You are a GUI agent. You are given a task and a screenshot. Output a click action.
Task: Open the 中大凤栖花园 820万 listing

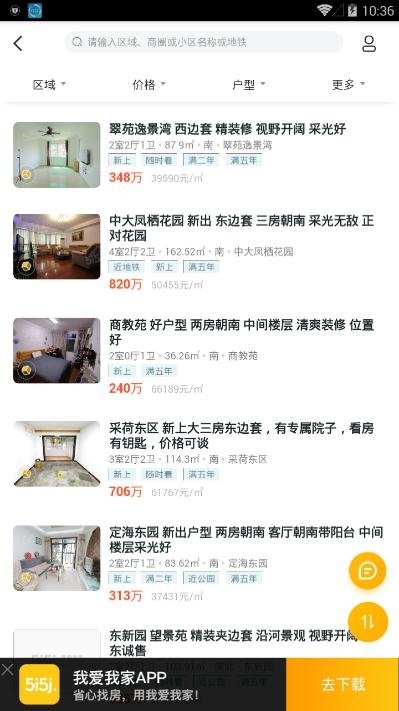click(x=200, y=252)
